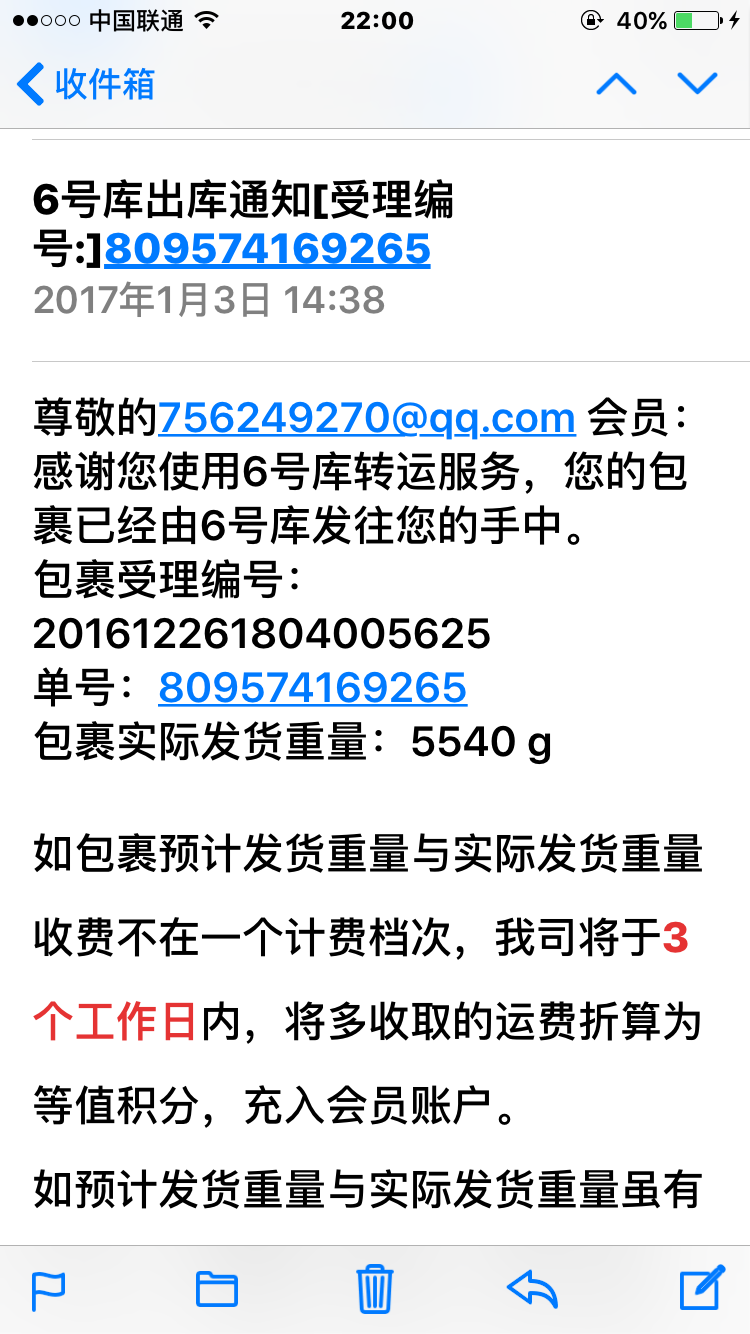Viewport: 750px width, 1334px height.
Task: Delete this email with the trash icon
Action: (x=375, y=1288)
